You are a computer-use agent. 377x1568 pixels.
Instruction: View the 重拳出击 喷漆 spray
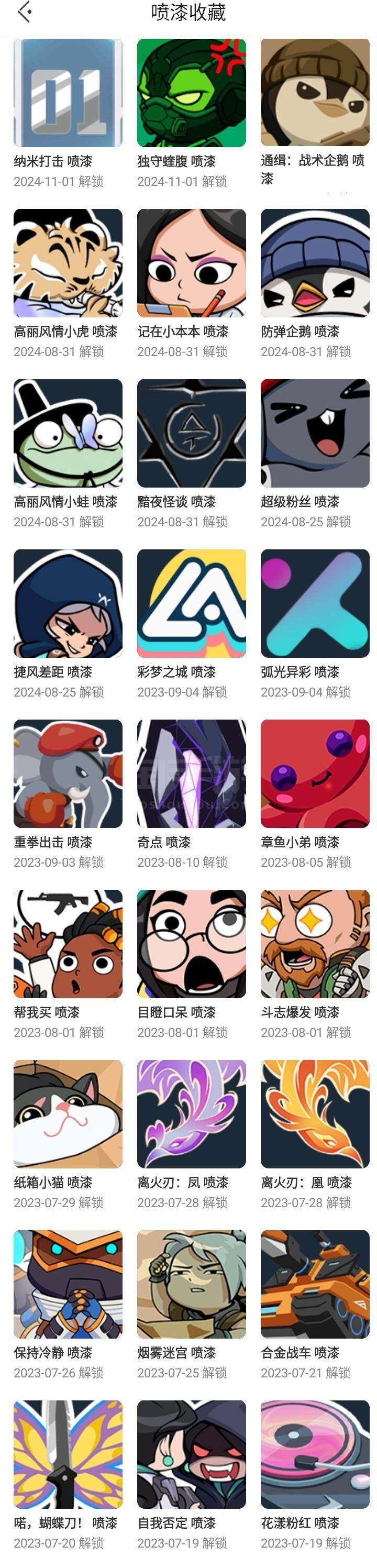(68, 774)
